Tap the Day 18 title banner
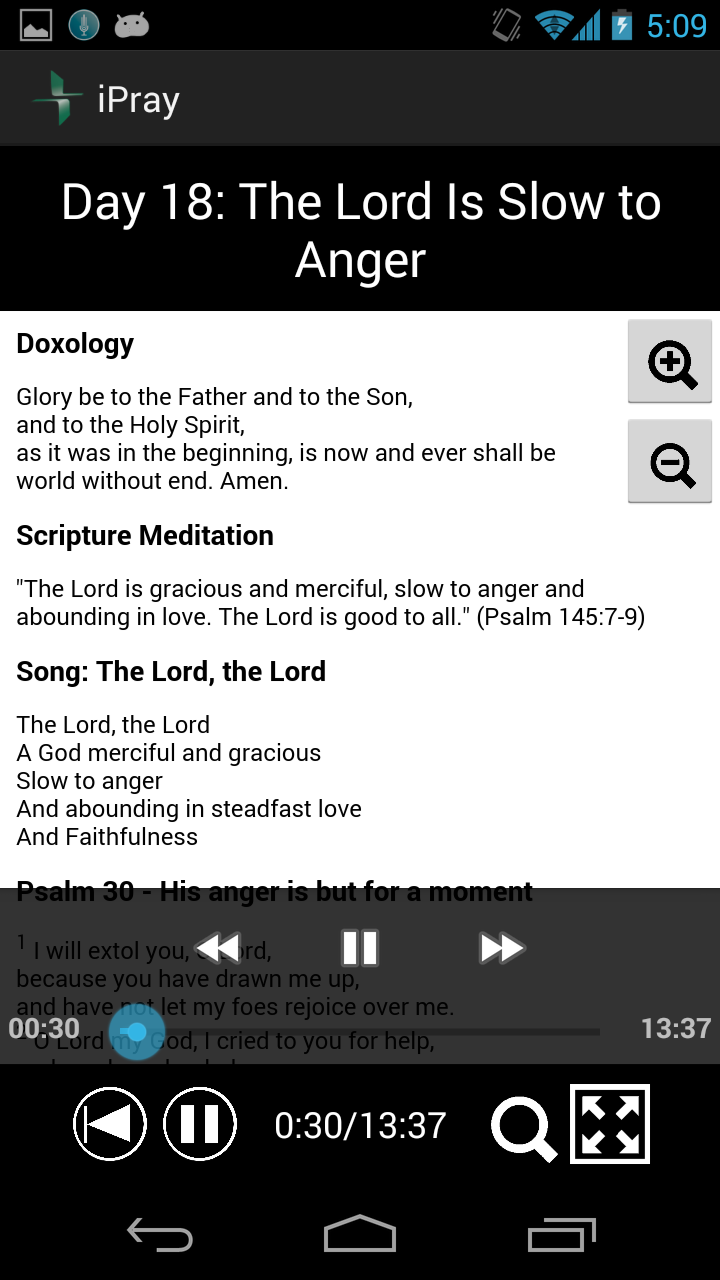The width and height of the screenshot is (720, 1280). pyautogui.click(x=360, y=228)
